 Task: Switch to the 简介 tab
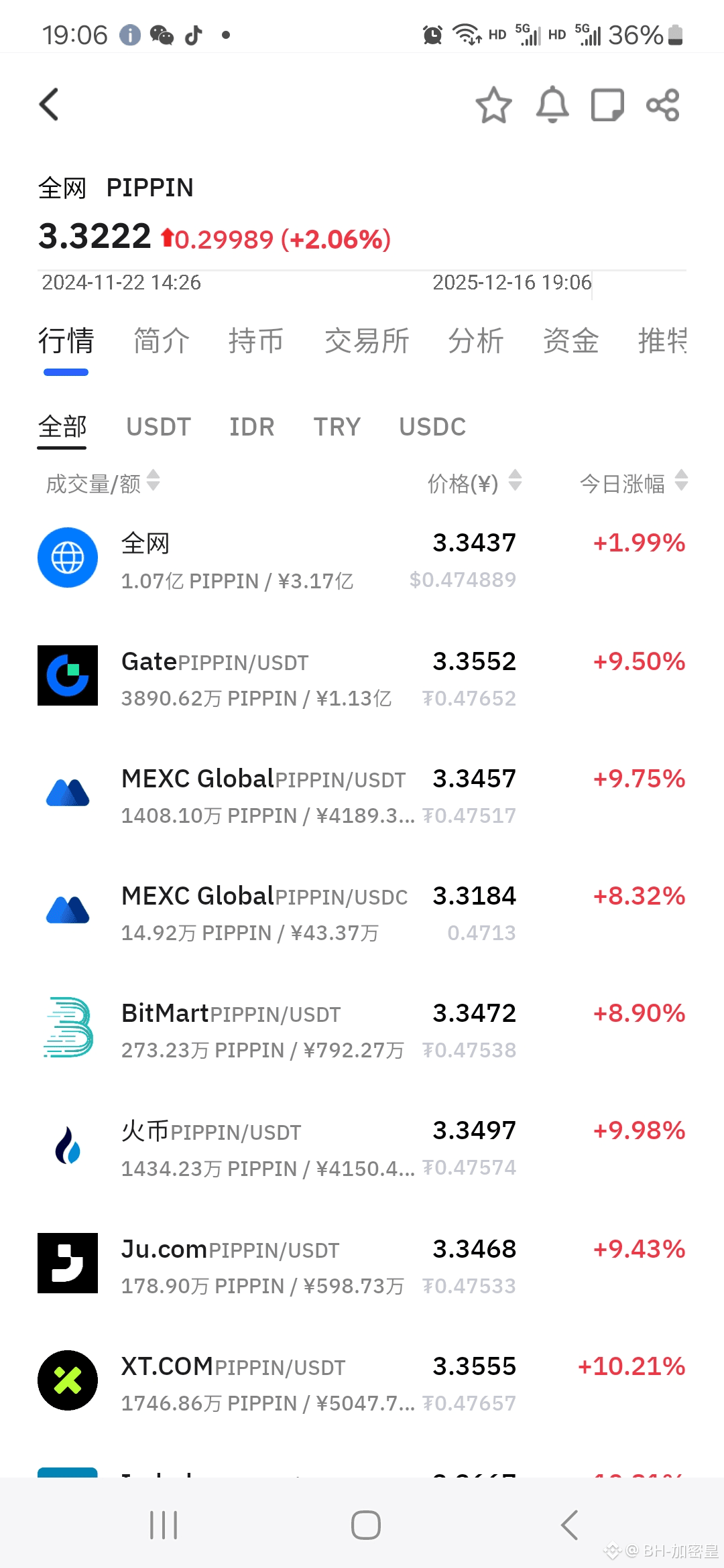pyautogui.click(x=161, y=340)
